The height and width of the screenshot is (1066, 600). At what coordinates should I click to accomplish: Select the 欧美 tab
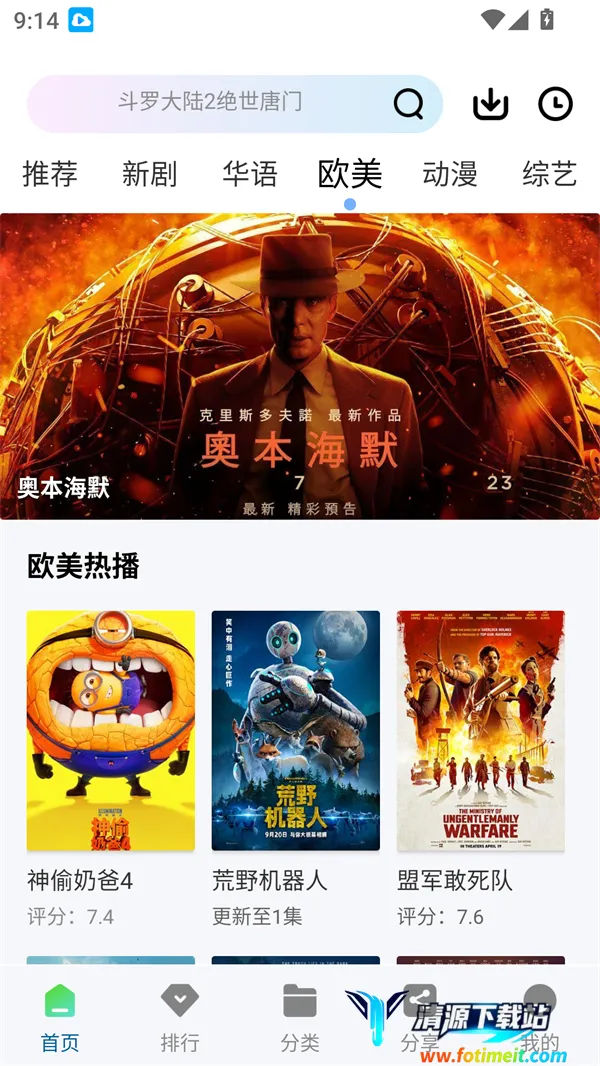coord(350,174)
